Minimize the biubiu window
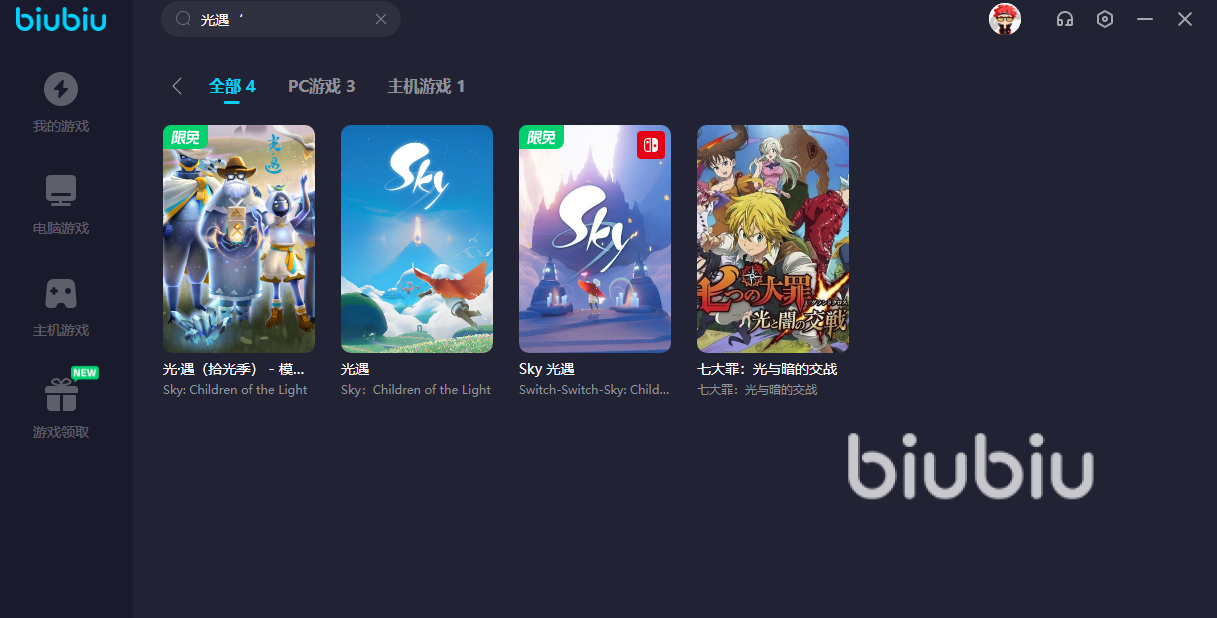This screenshot has height=618, width=1217. click(x=1145, y=19)
